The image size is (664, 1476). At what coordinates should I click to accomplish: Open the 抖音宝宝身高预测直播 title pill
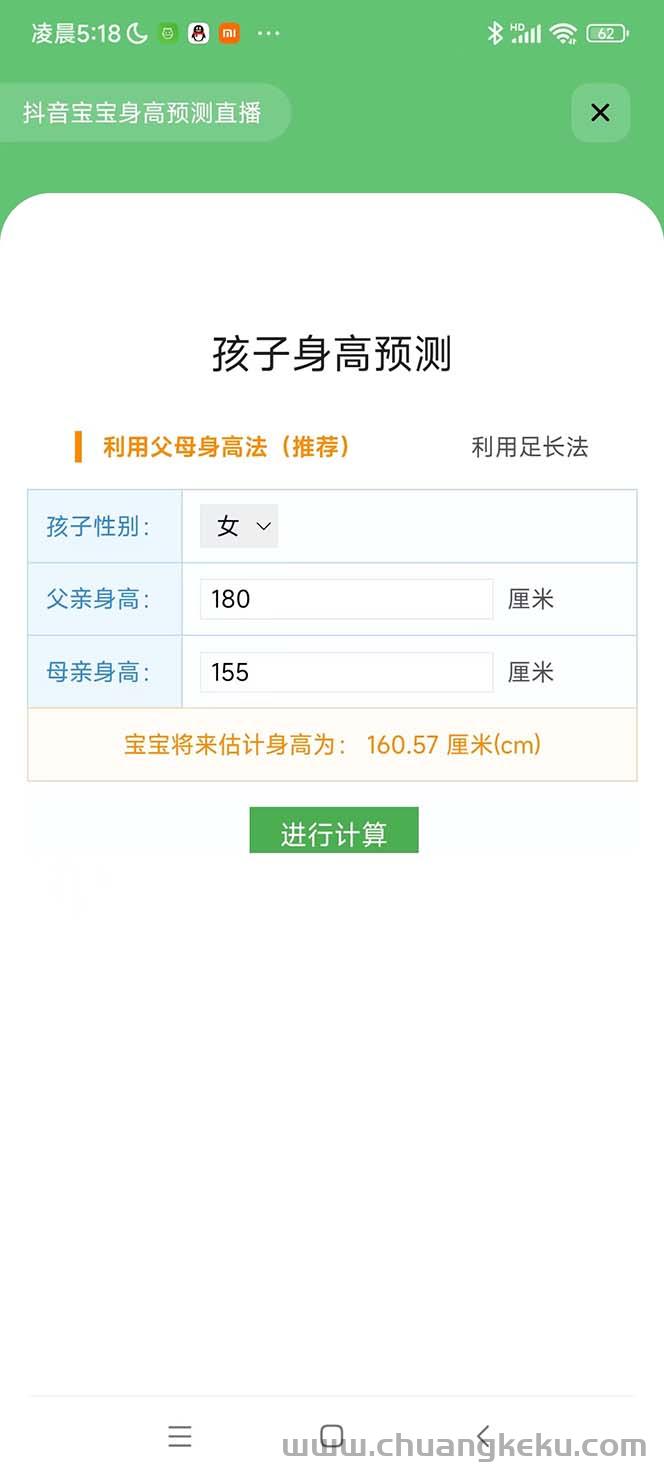click(142, 112)
